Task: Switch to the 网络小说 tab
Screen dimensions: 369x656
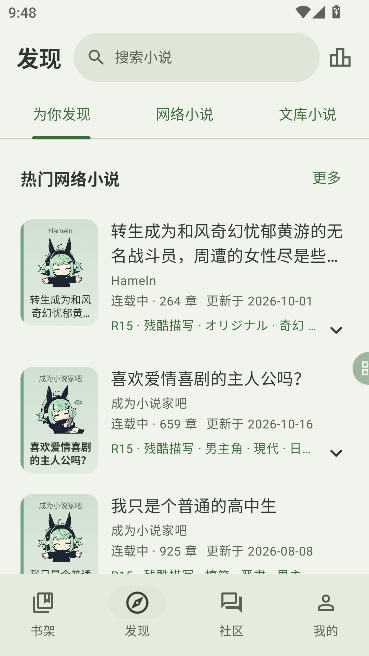Action: (184, 115)
